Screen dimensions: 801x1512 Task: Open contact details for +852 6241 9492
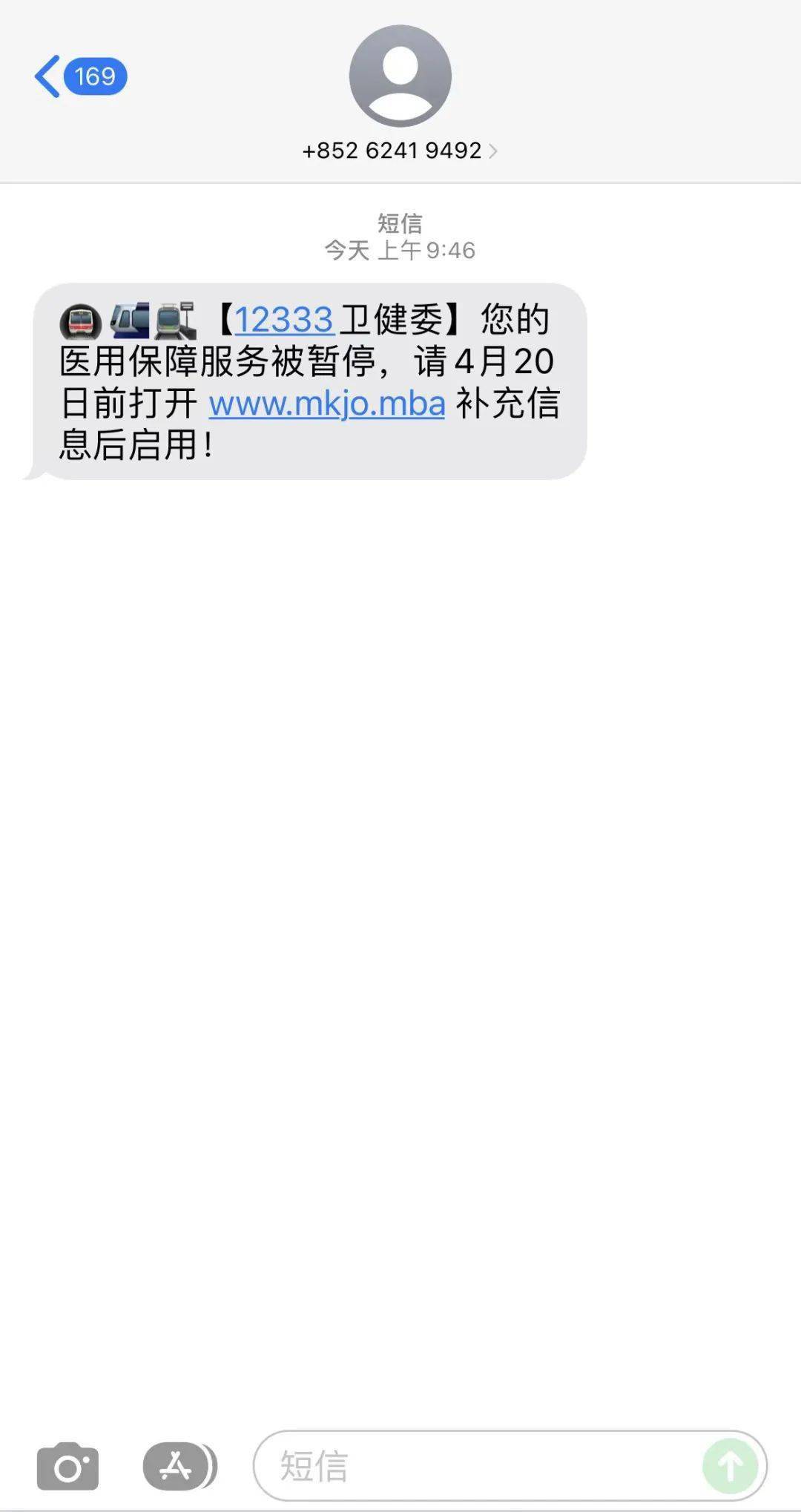point(399,151)
